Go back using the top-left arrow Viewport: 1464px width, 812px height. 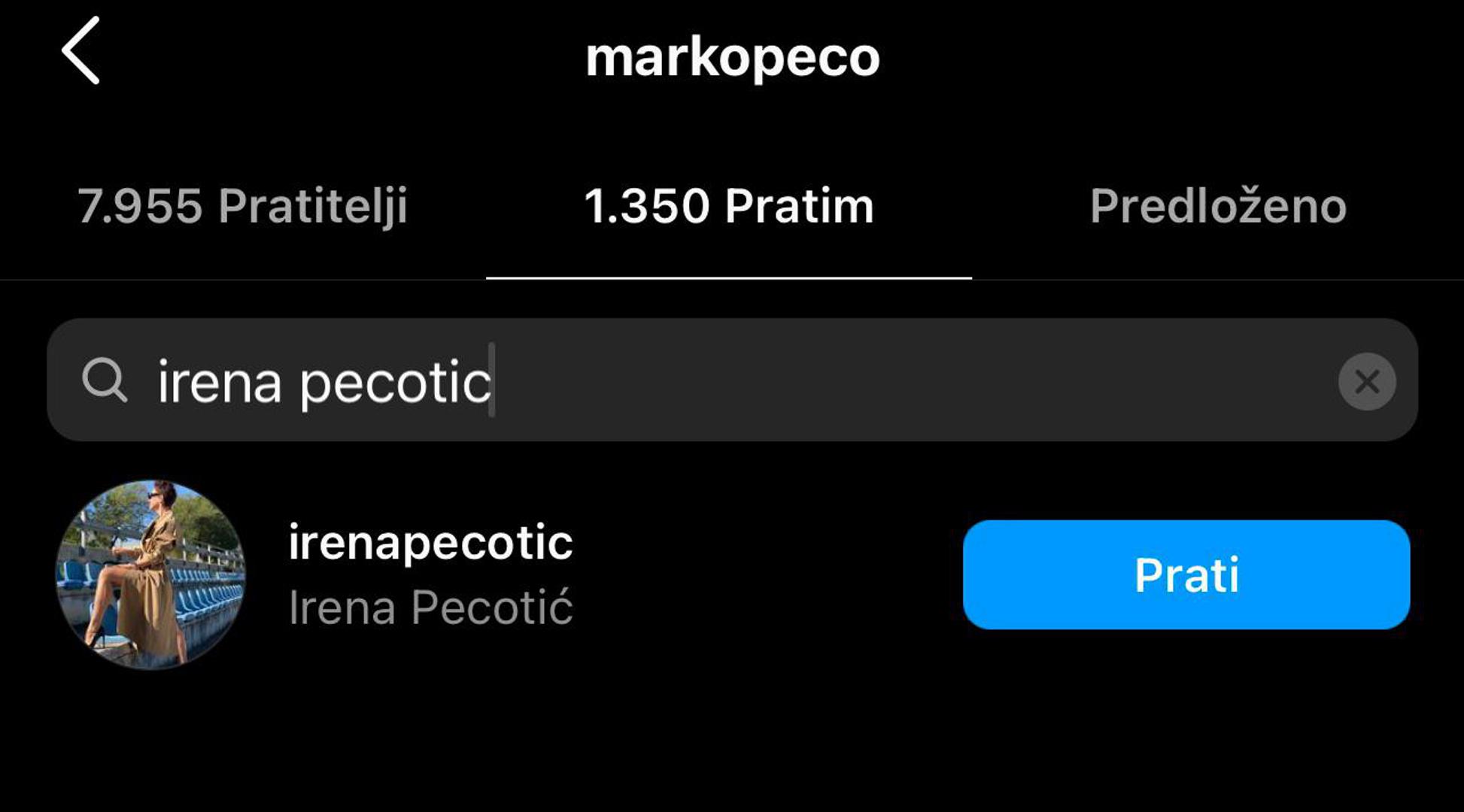pos(81,51)
